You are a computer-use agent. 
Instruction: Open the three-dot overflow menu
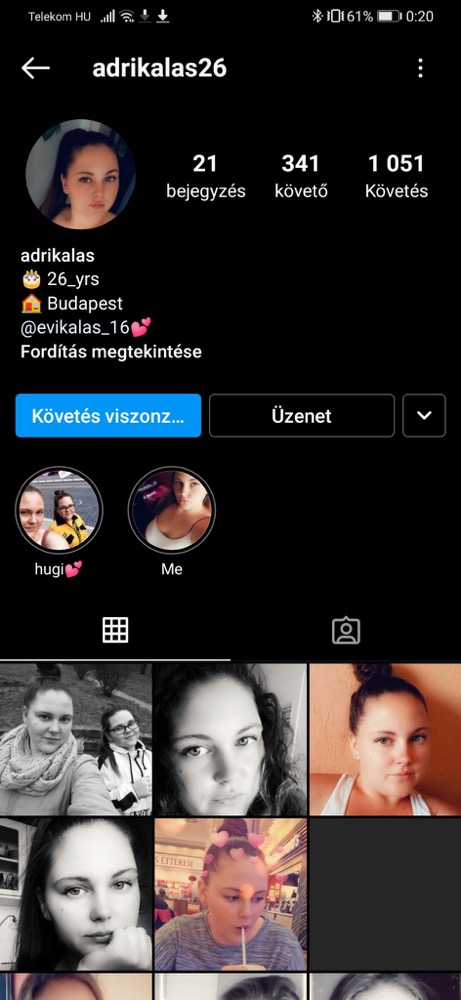click(420, 68)
